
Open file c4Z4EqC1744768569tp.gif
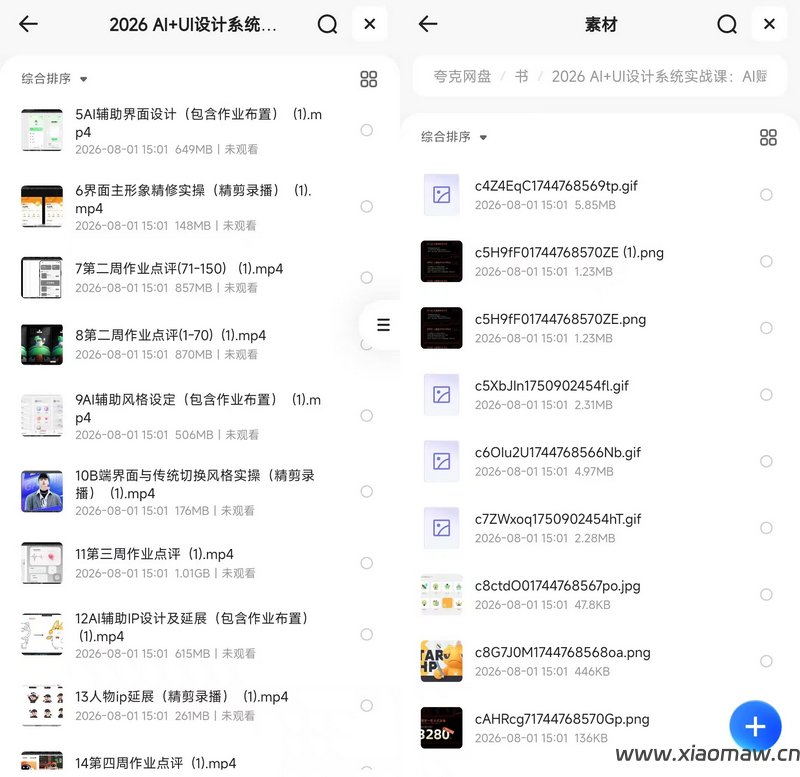tap(556, 186)
